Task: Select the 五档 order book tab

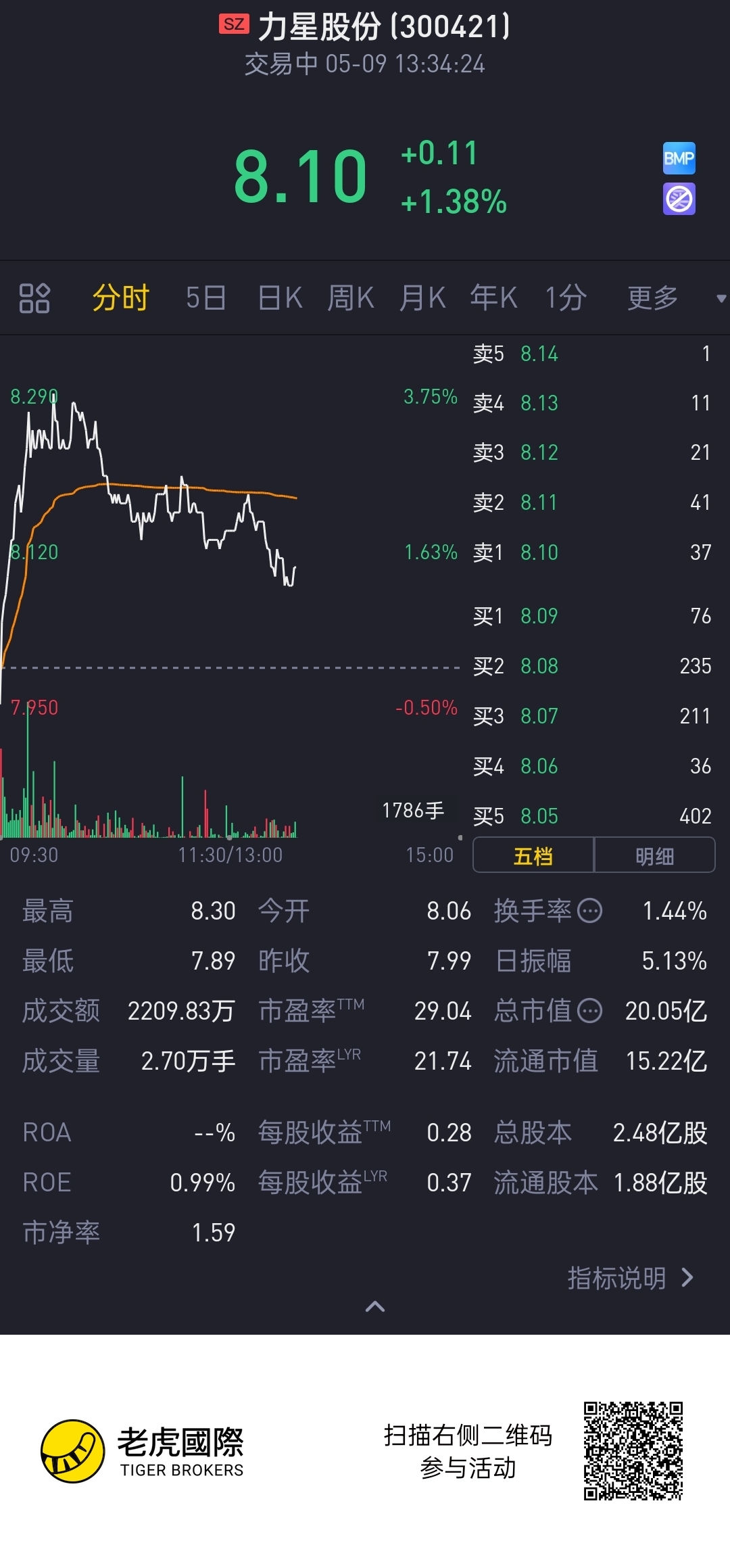Action: [533, 856]
